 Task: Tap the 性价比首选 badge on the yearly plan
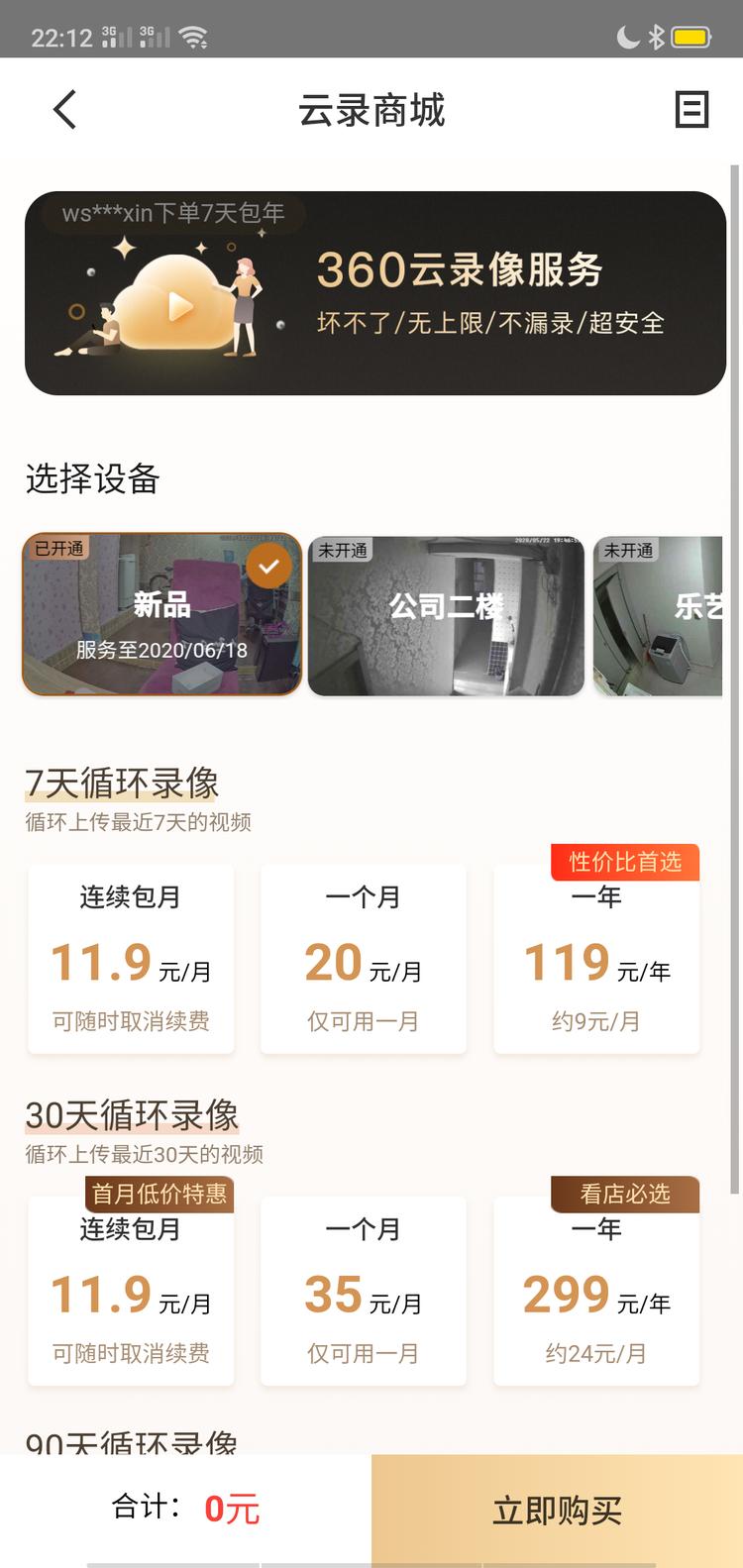[625, 862]
